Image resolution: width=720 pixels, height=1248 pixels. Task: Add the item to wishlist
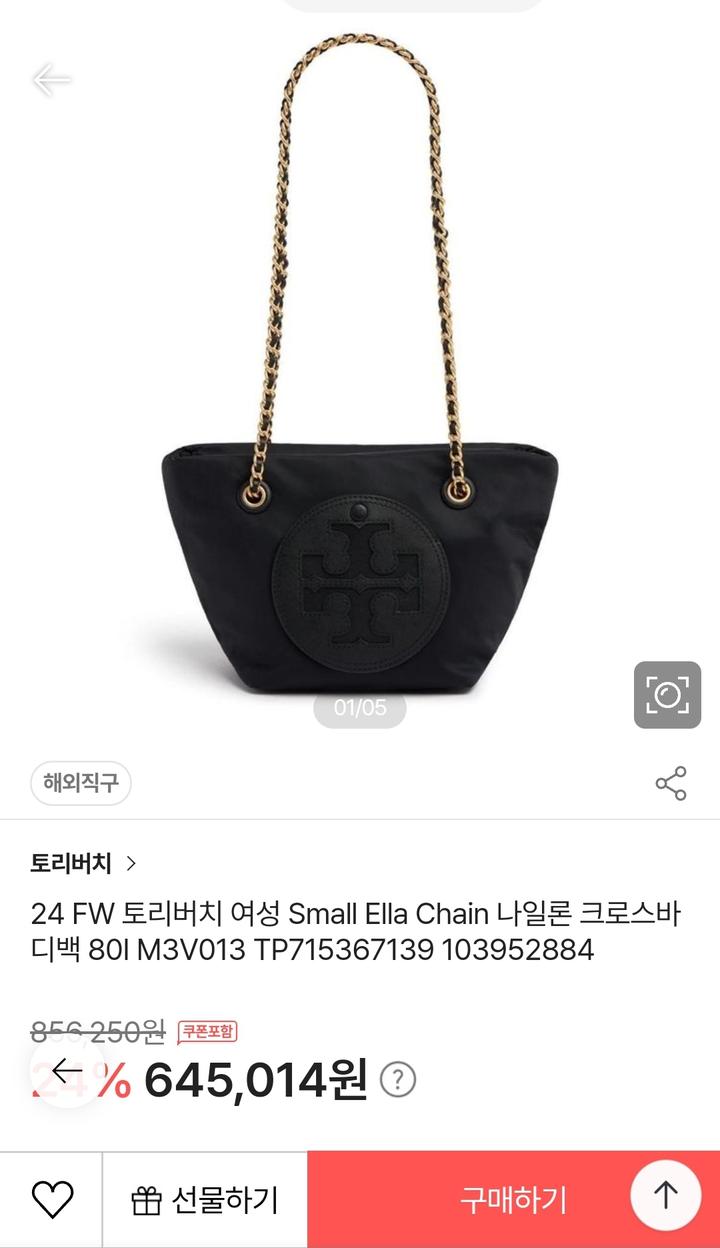click(x=52, y=1199)
